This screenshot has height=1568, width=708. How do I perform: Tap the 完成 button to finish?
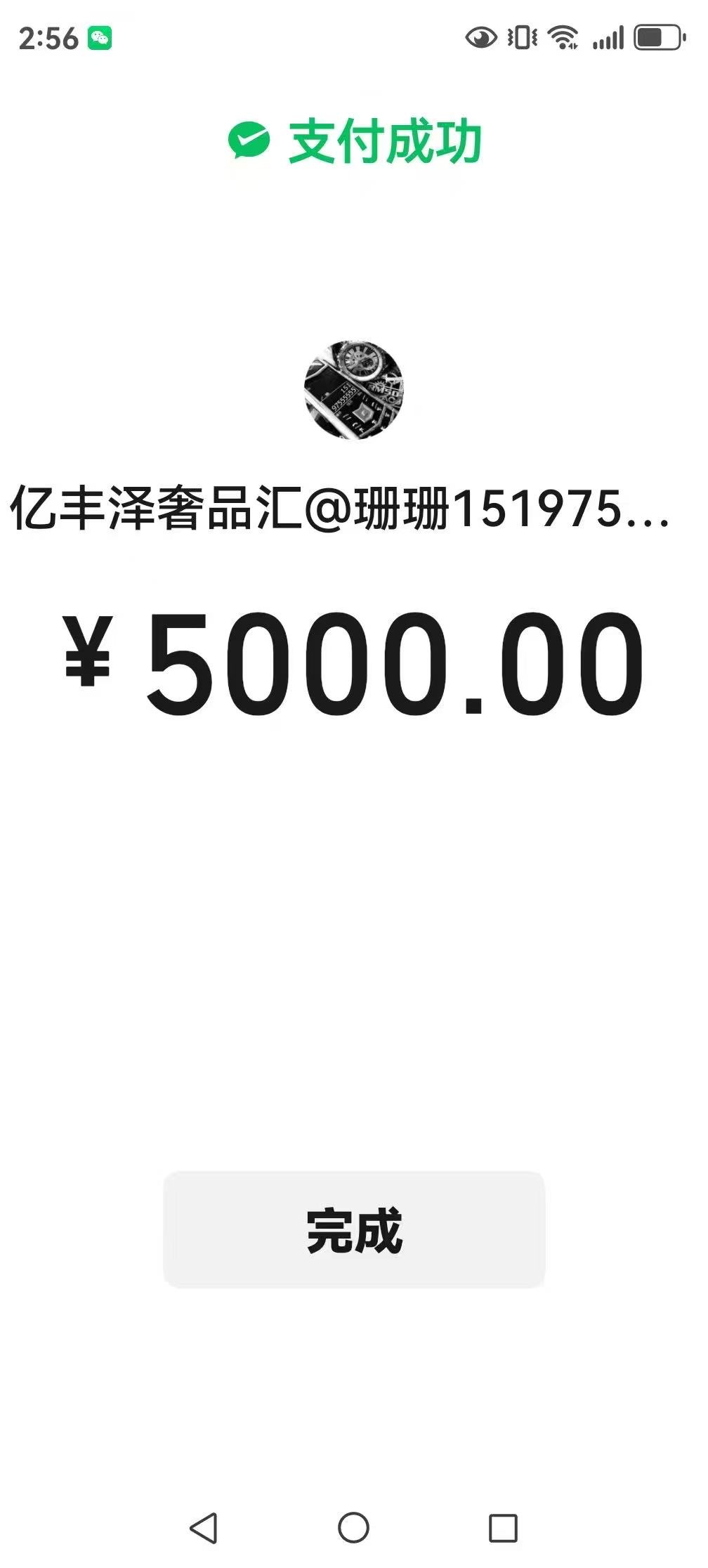pos(354,1230)
